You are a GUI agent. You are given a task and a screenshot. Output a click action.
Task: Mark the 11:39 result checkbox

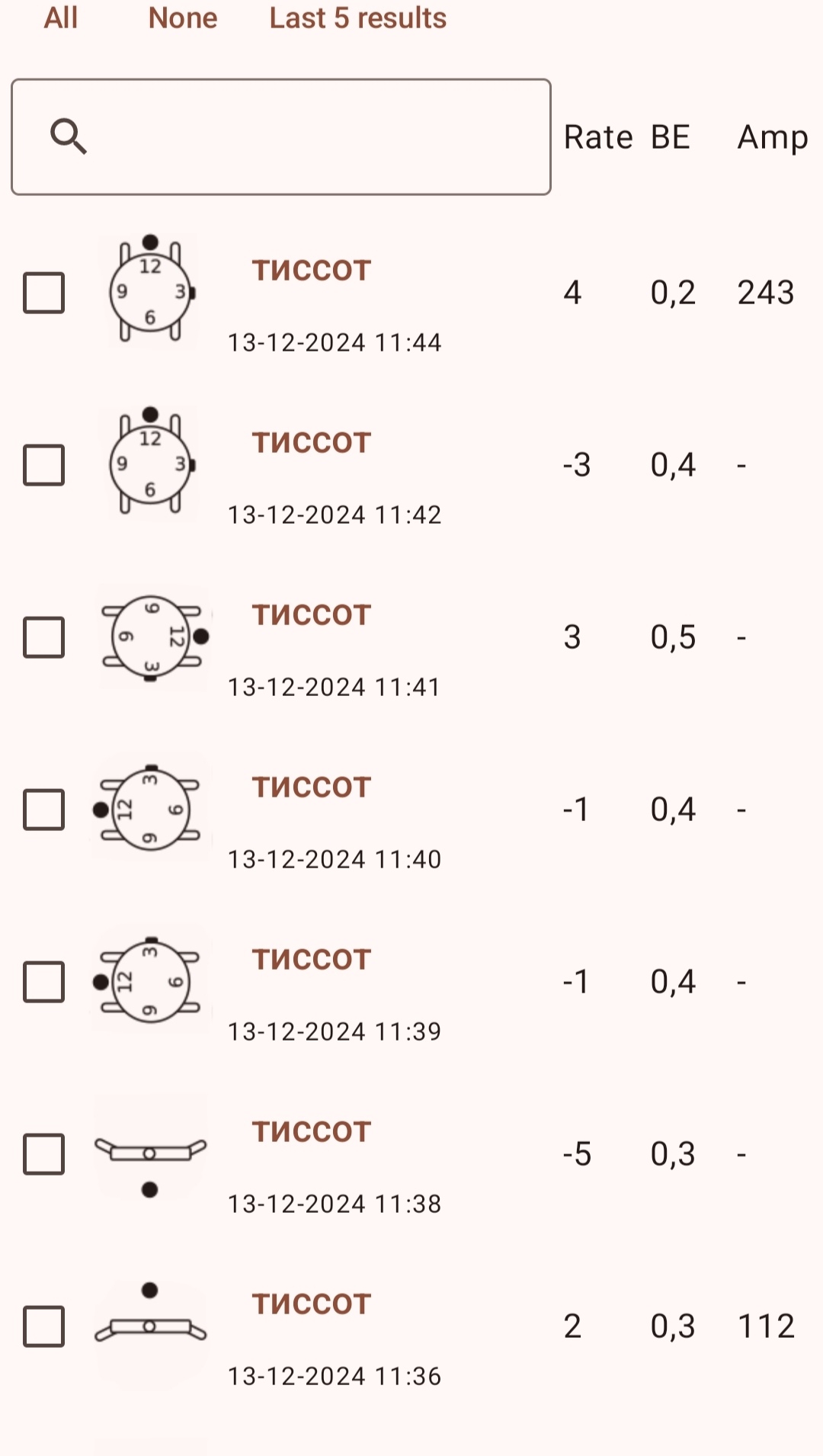click(x=44, y=982)
